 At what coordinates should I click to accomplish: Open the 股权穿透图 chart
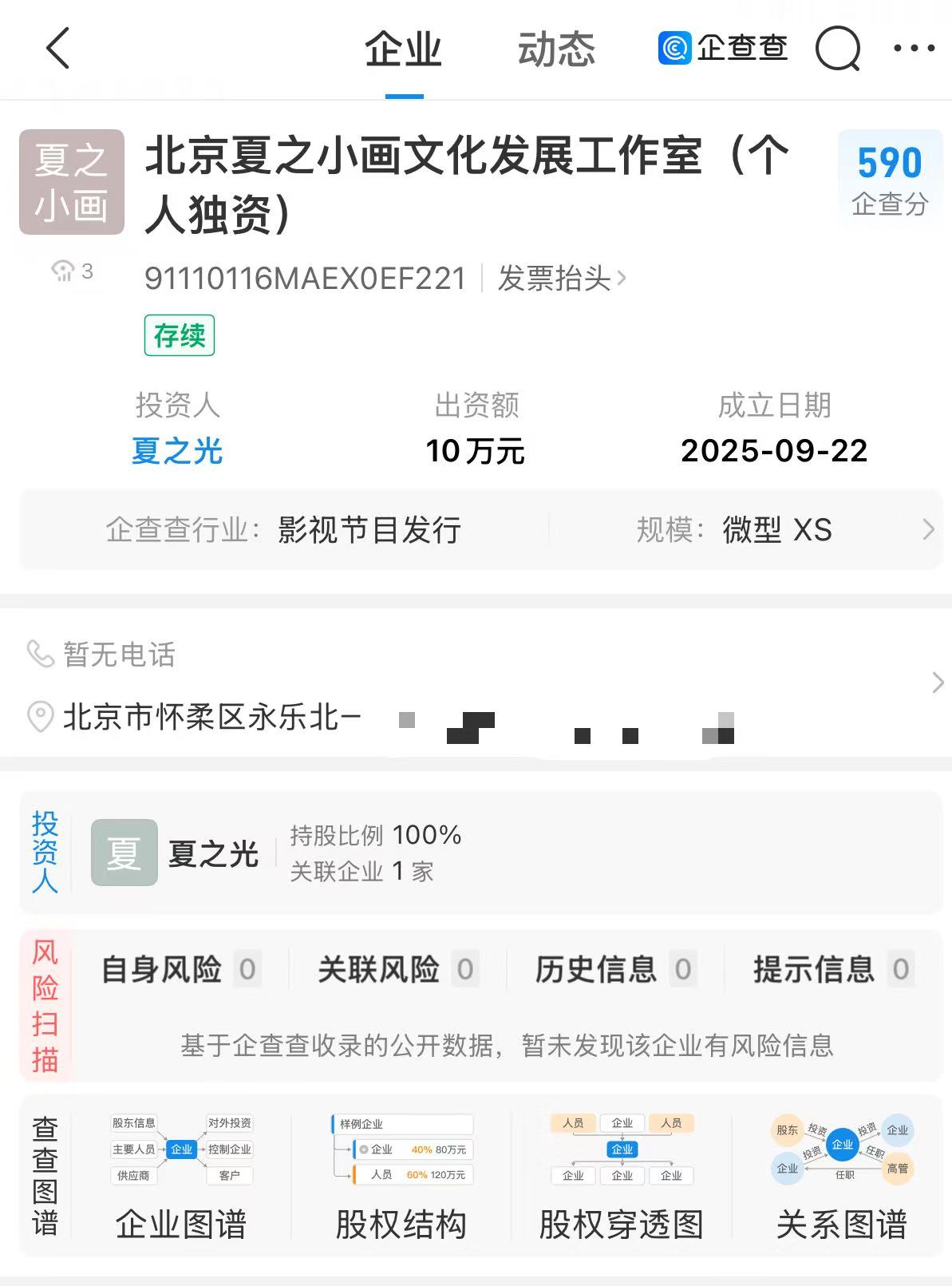pyautogui.click(x=622, y=1176)
